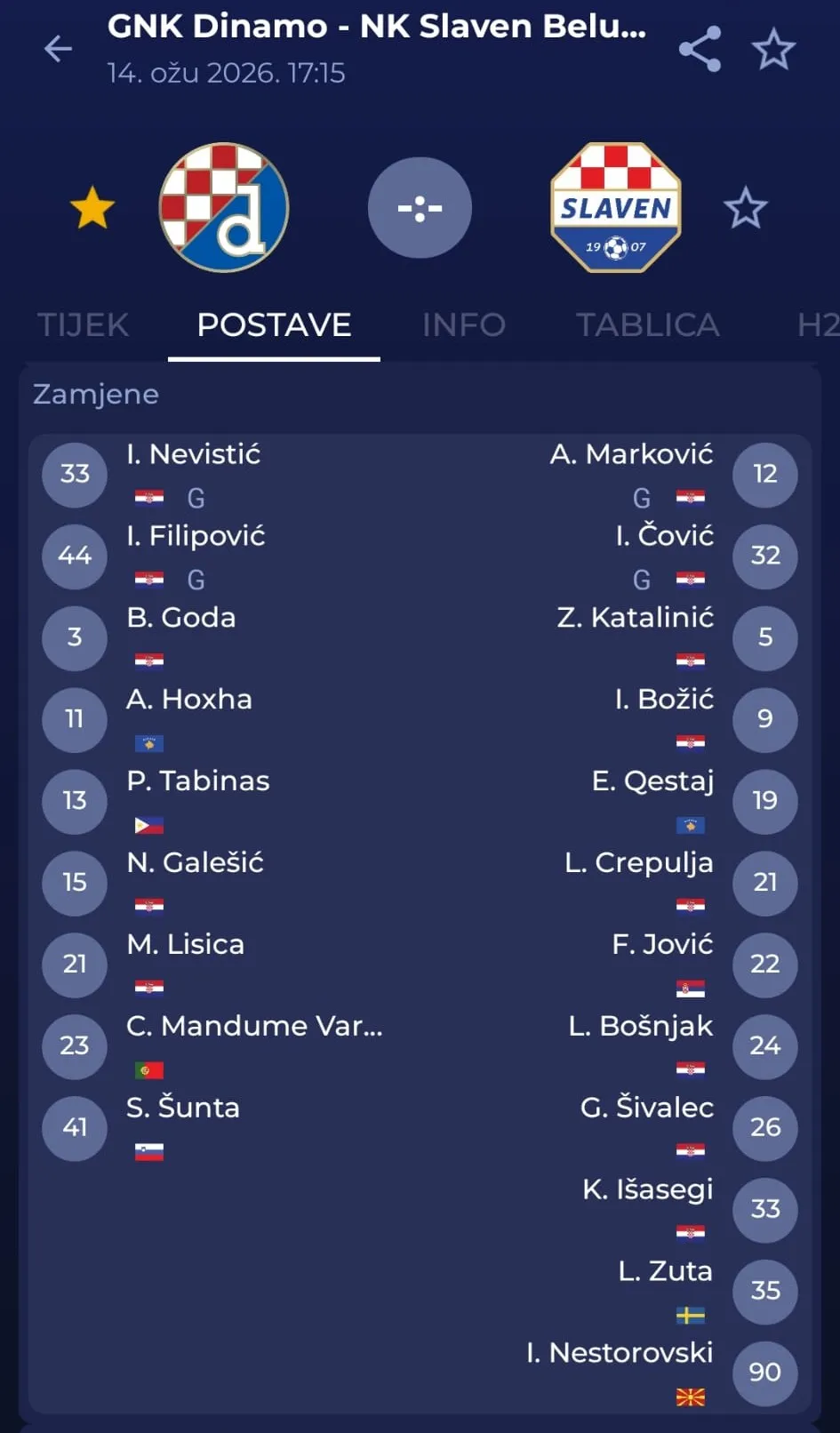Add the match to favorites
This screenshot has height=1433, width=840.
[772, 49]
